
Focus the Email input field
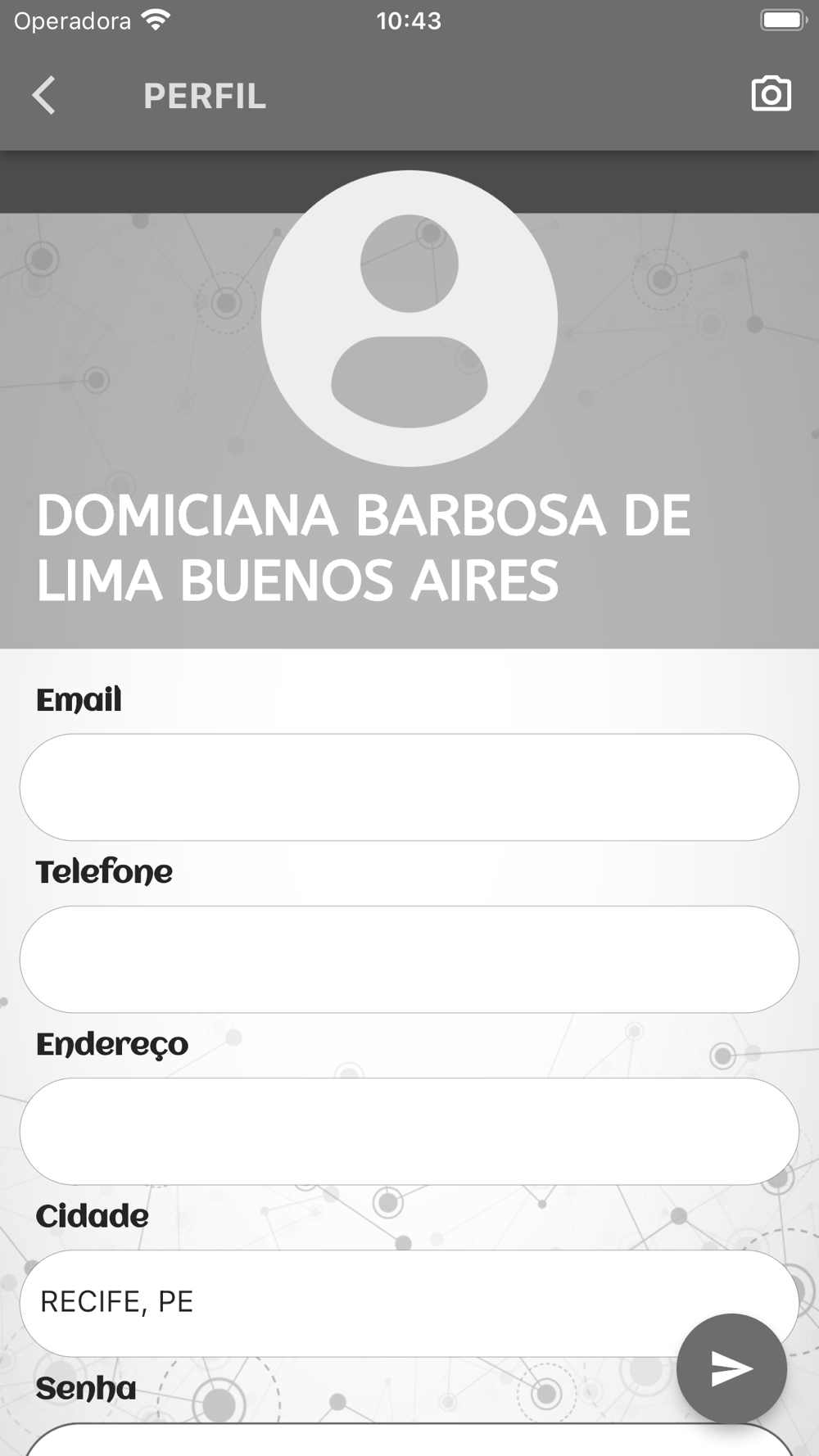[x=409, y=787]
